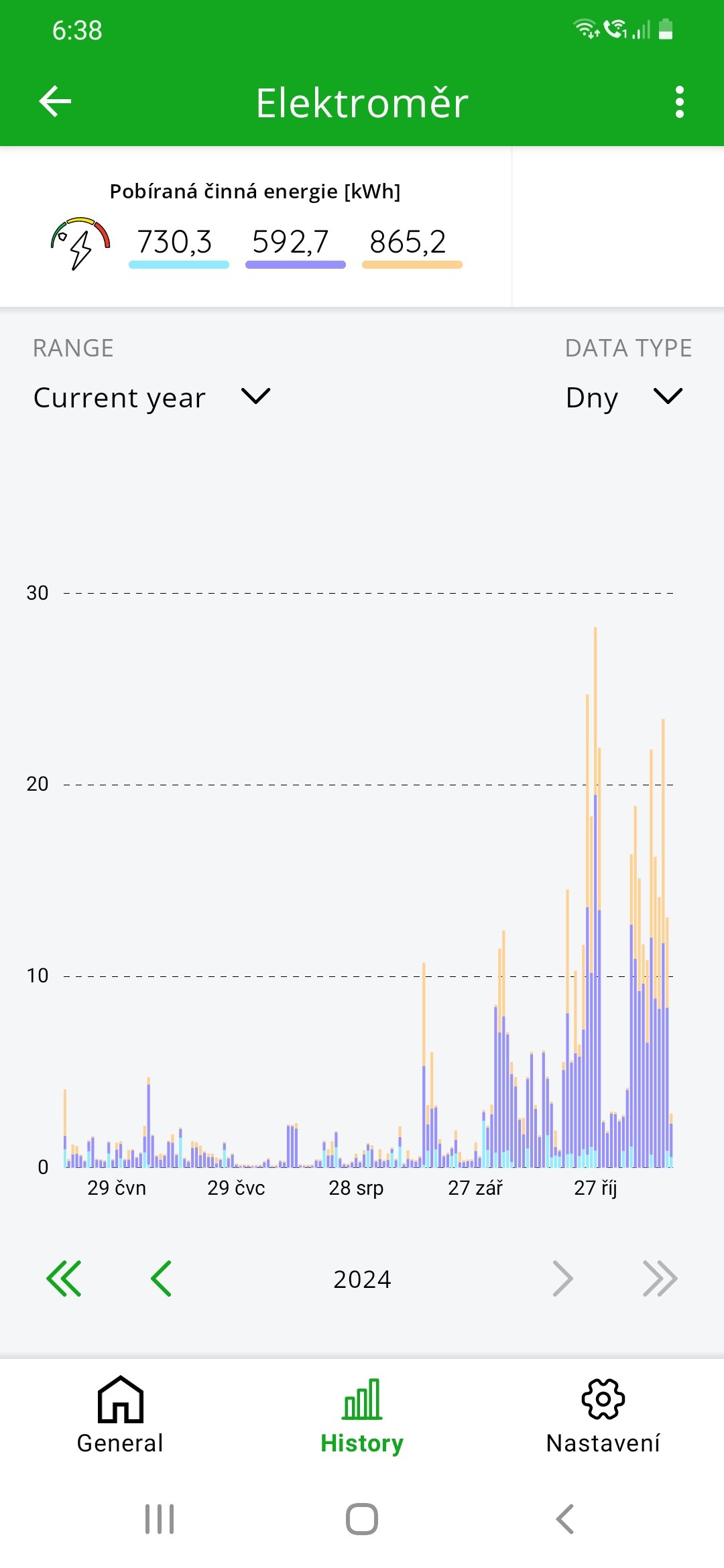Open the Dny data type dropdown

click(623, 397)
